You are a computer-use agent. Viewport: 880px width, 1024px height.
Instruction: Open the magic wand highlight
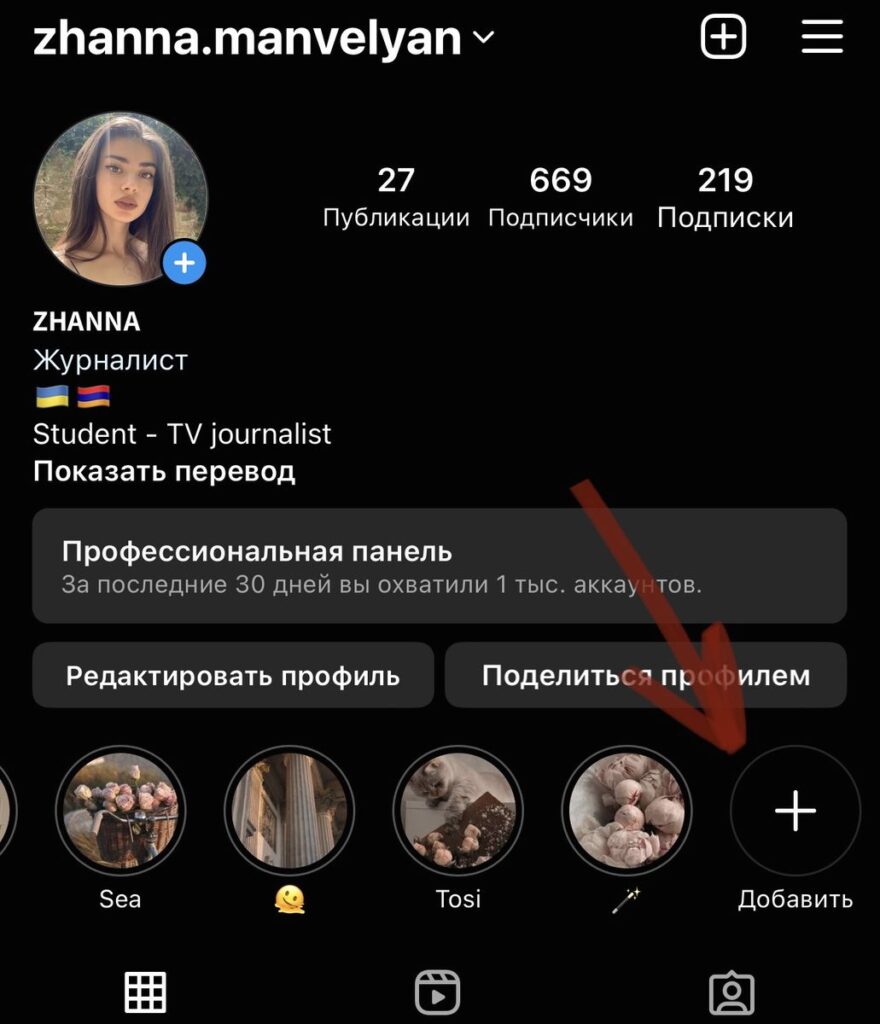627,811
